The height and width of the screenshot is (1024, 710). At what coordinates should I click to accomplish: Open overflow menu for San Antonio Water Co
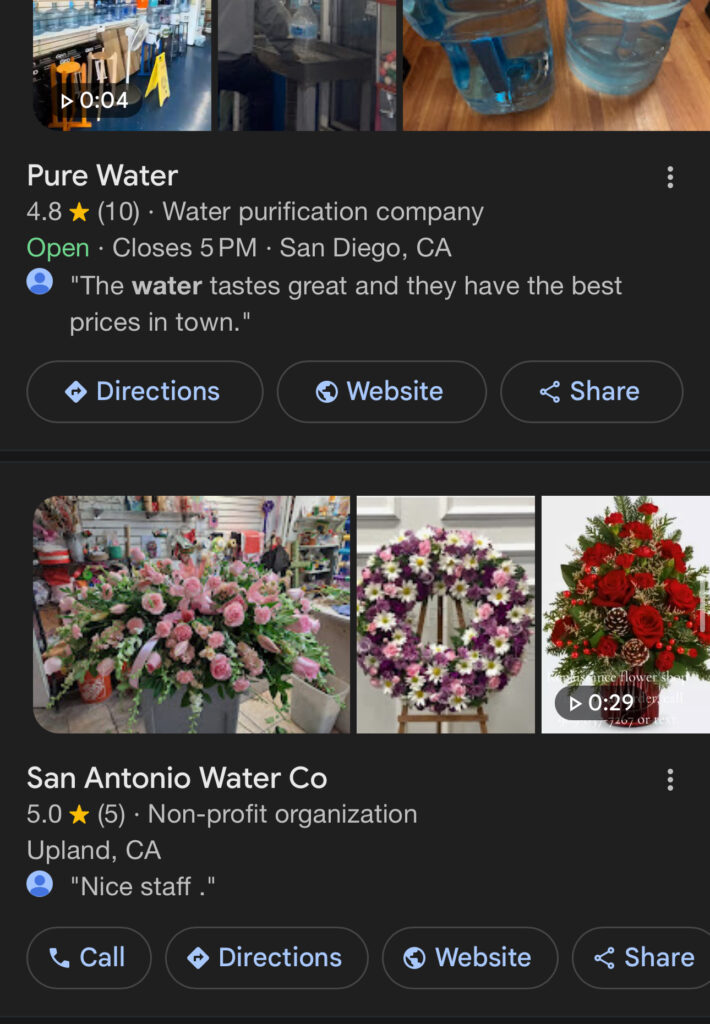[670, 780]
